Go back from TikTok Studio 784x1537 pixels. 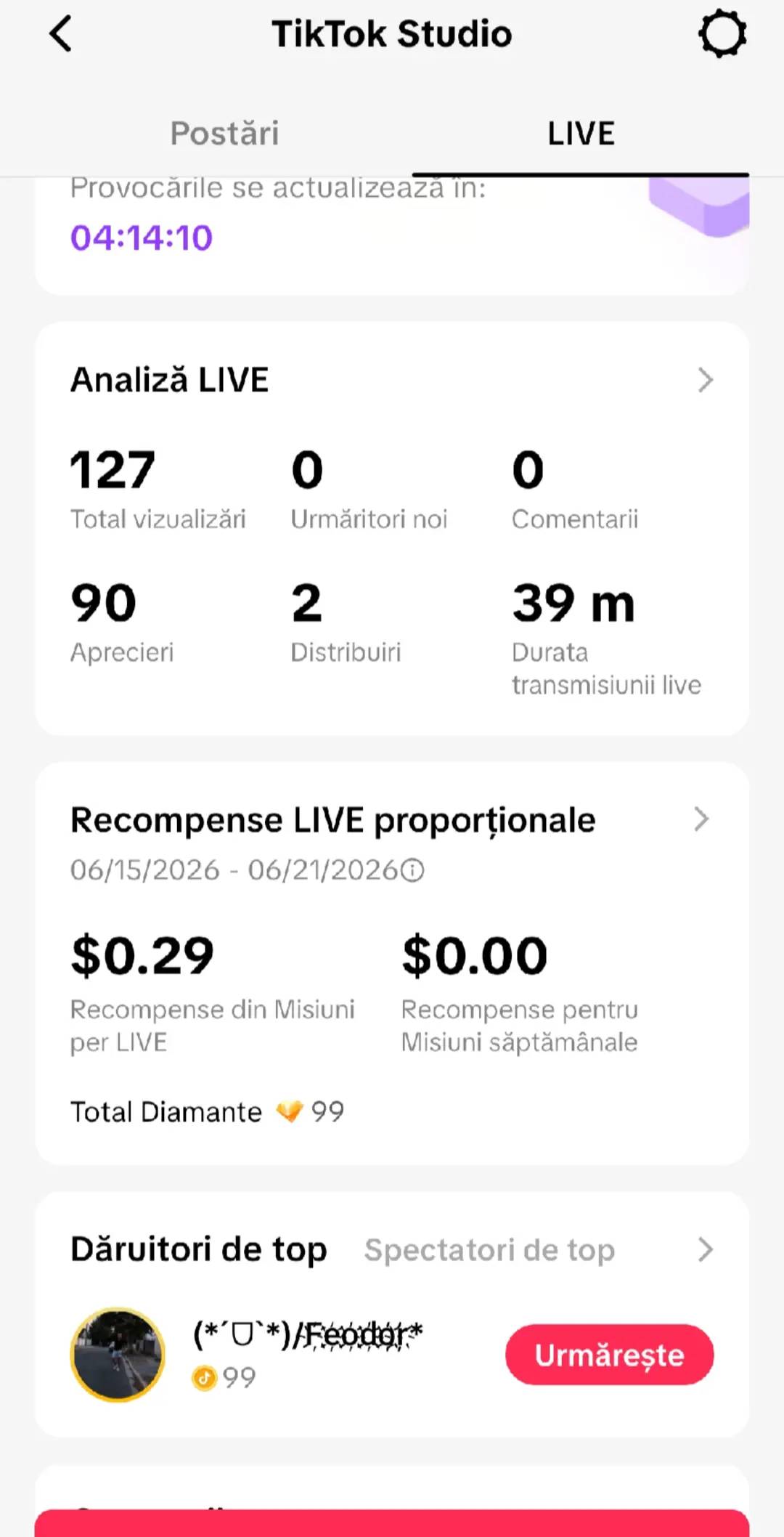(x=61, y=34)
